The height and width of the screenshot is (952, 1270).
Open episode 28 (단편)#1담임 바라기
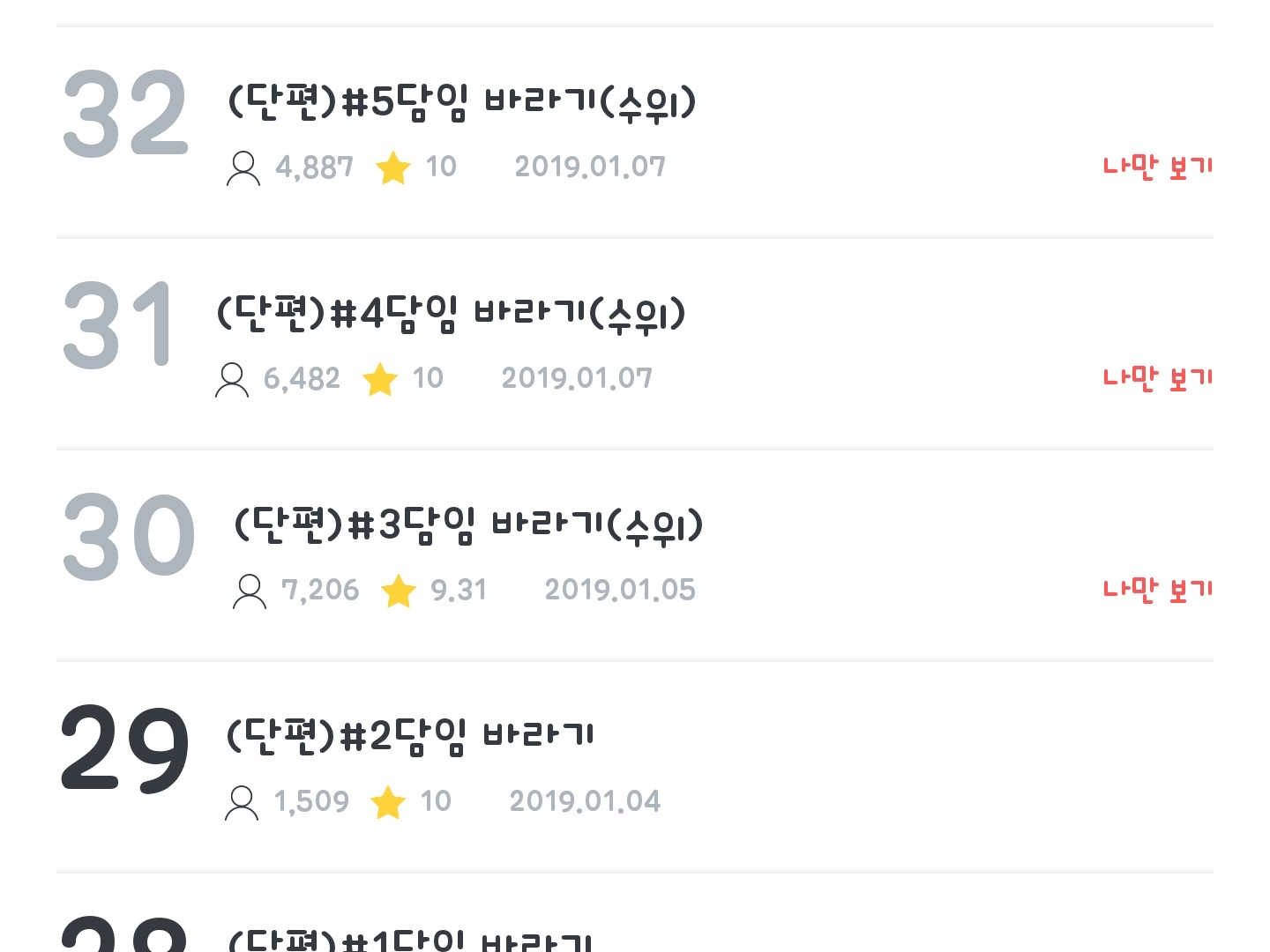410,940
